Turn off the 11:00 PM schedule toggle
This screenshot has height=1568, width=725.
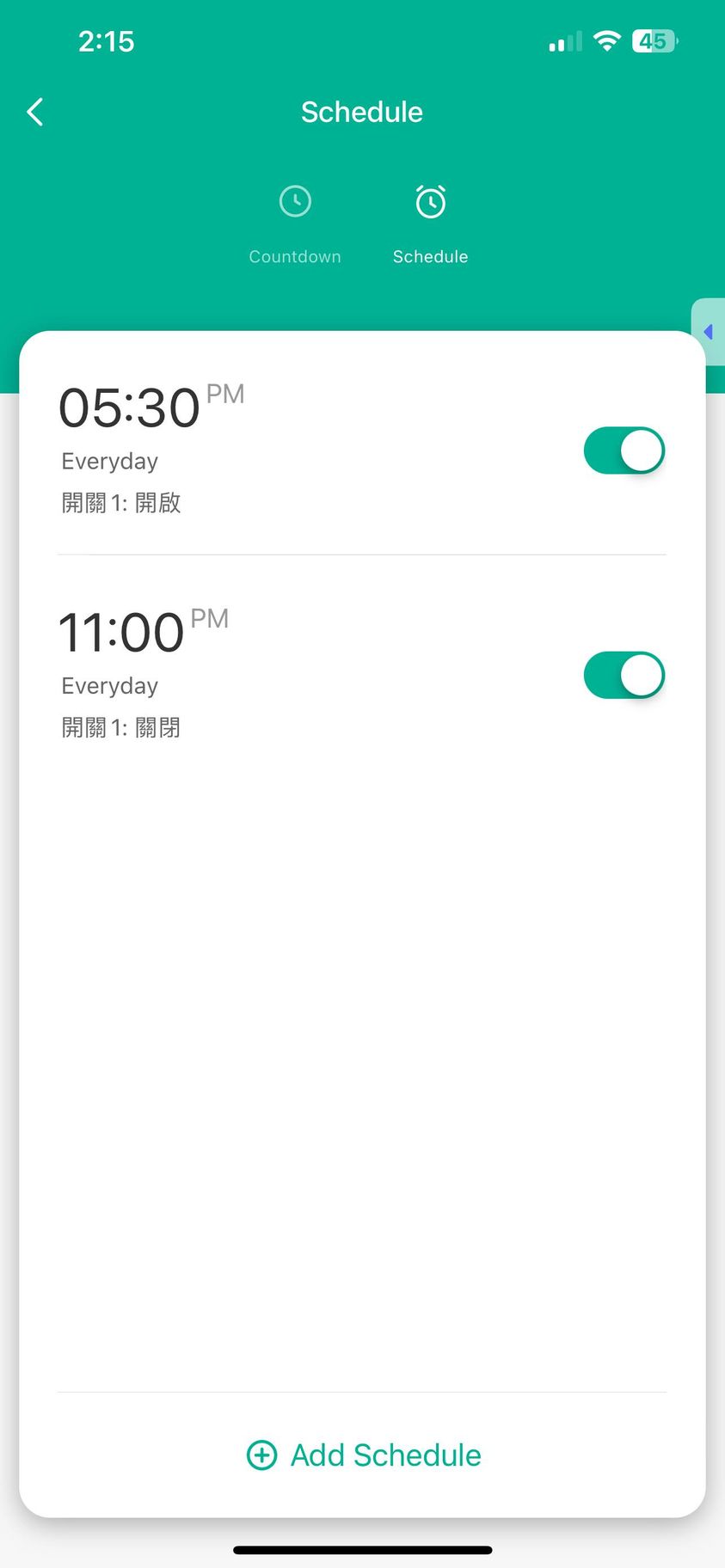point(624,675)
